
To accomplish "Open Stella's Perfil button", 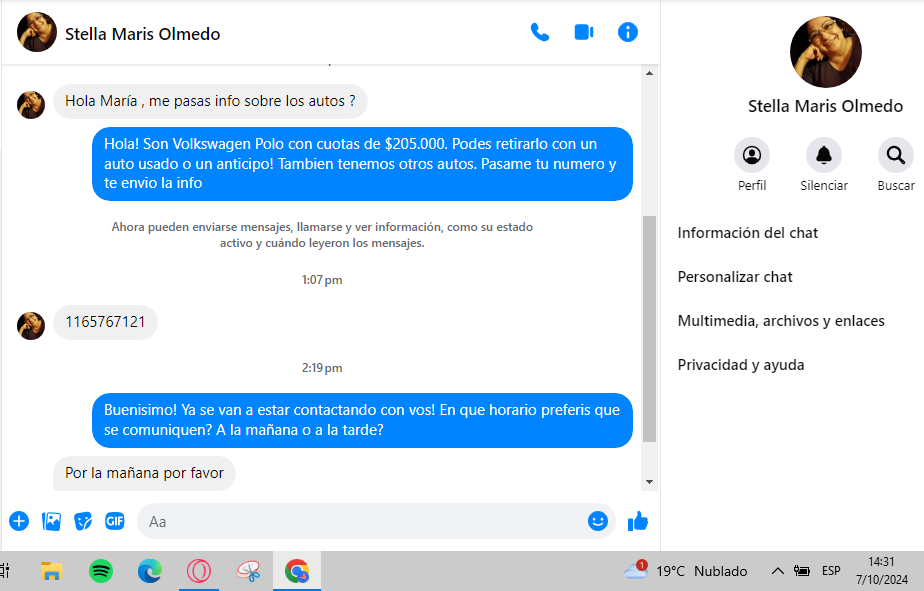I will point(752,156).
